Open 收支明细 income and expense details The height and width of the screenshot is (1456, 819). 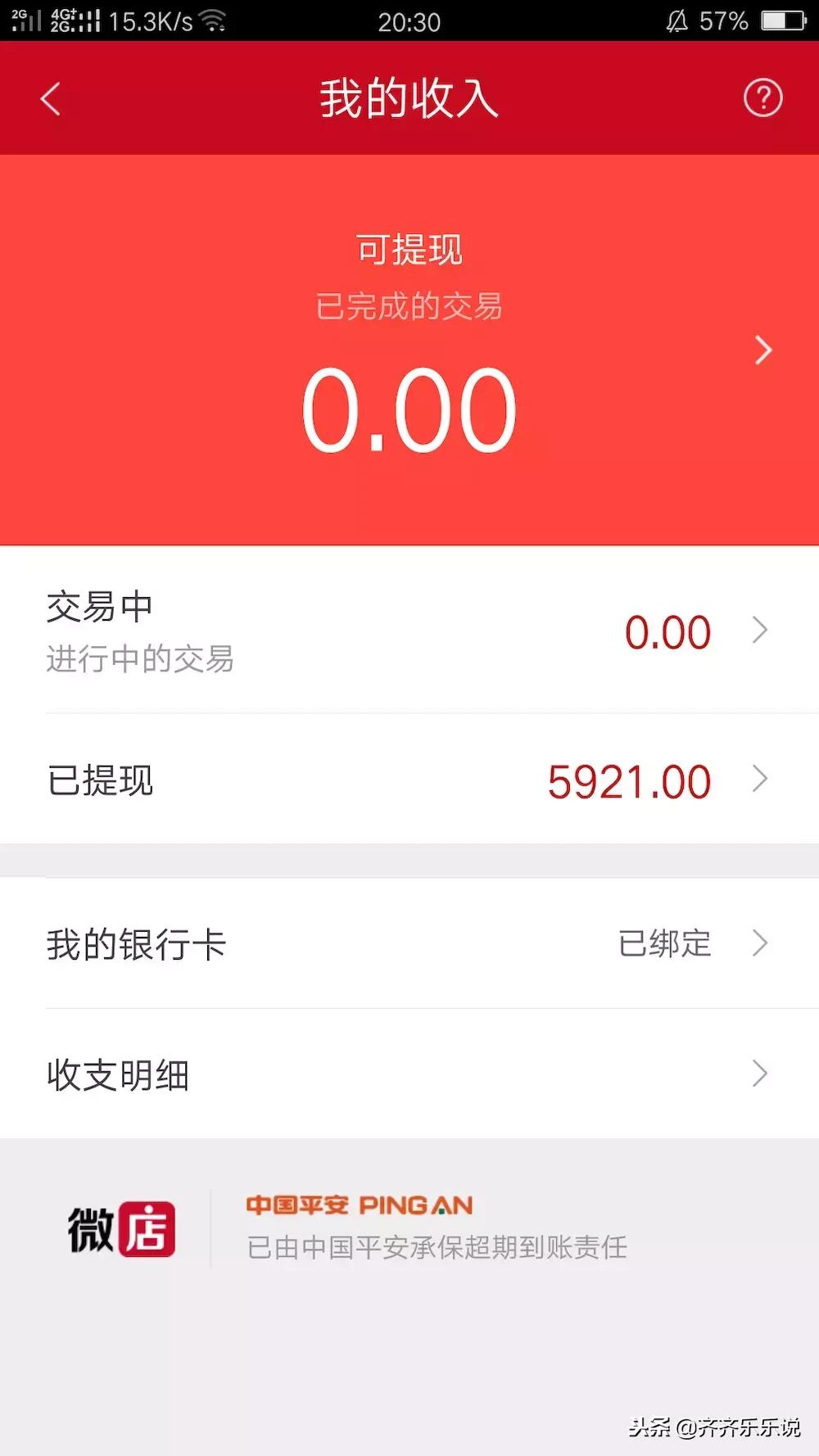click(409, 1076)
